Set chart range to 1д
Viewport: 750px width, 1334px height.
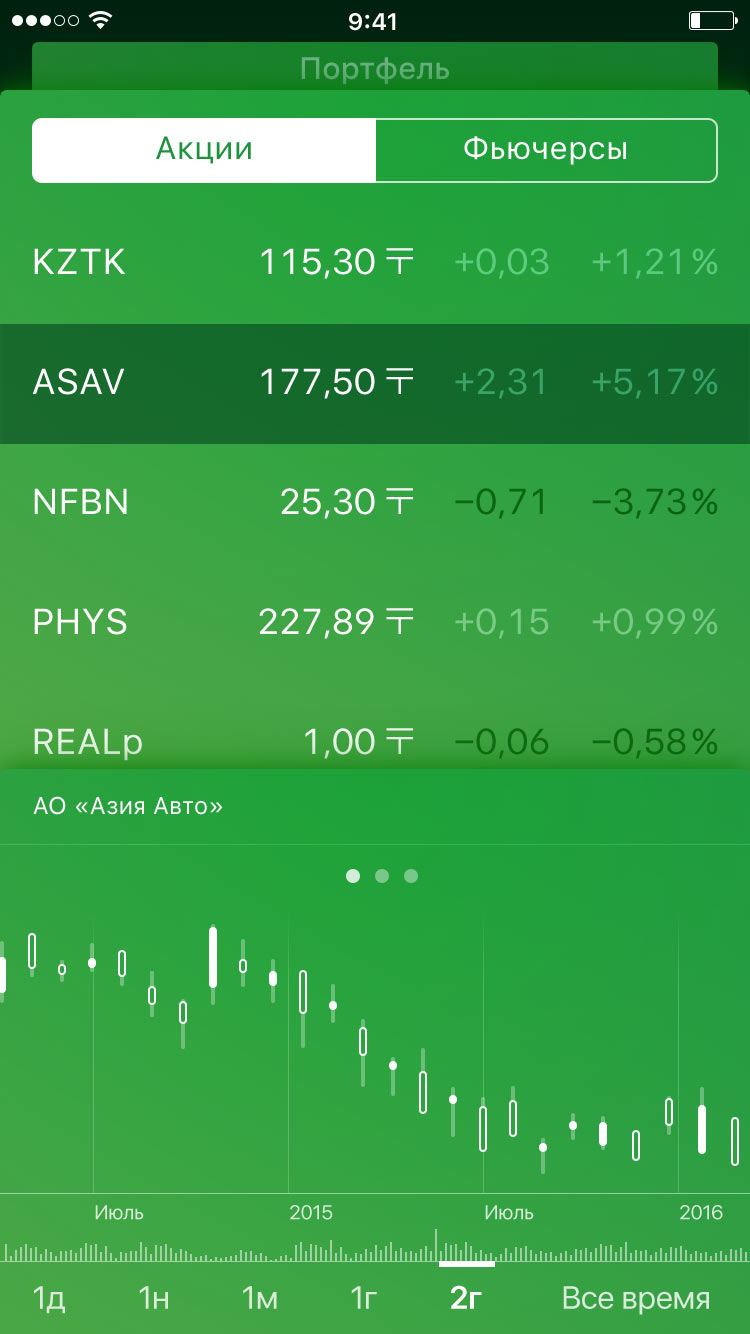(49, 1298)
